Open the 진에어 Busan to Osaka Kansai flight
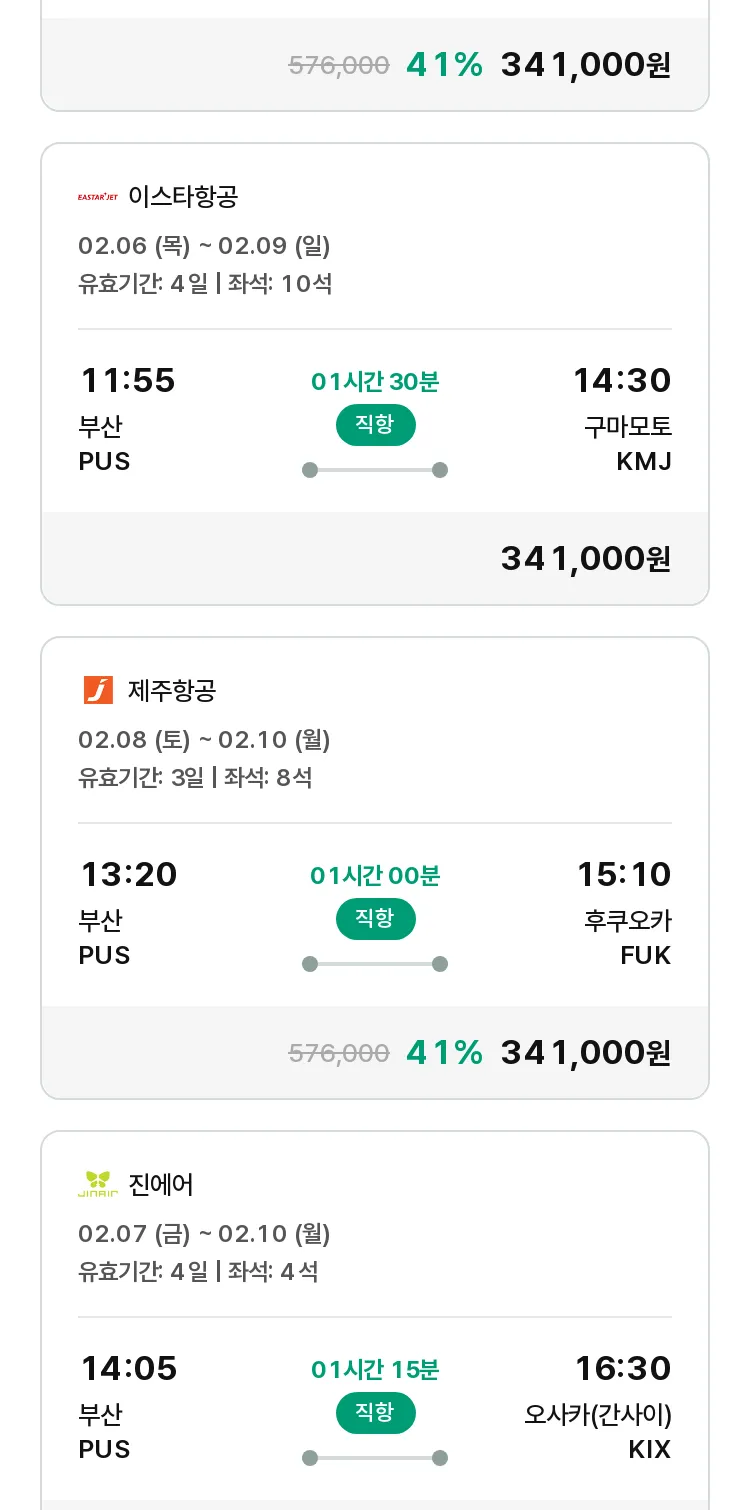The width and height of the screenshot is (750, 1510). point(375,1320)
